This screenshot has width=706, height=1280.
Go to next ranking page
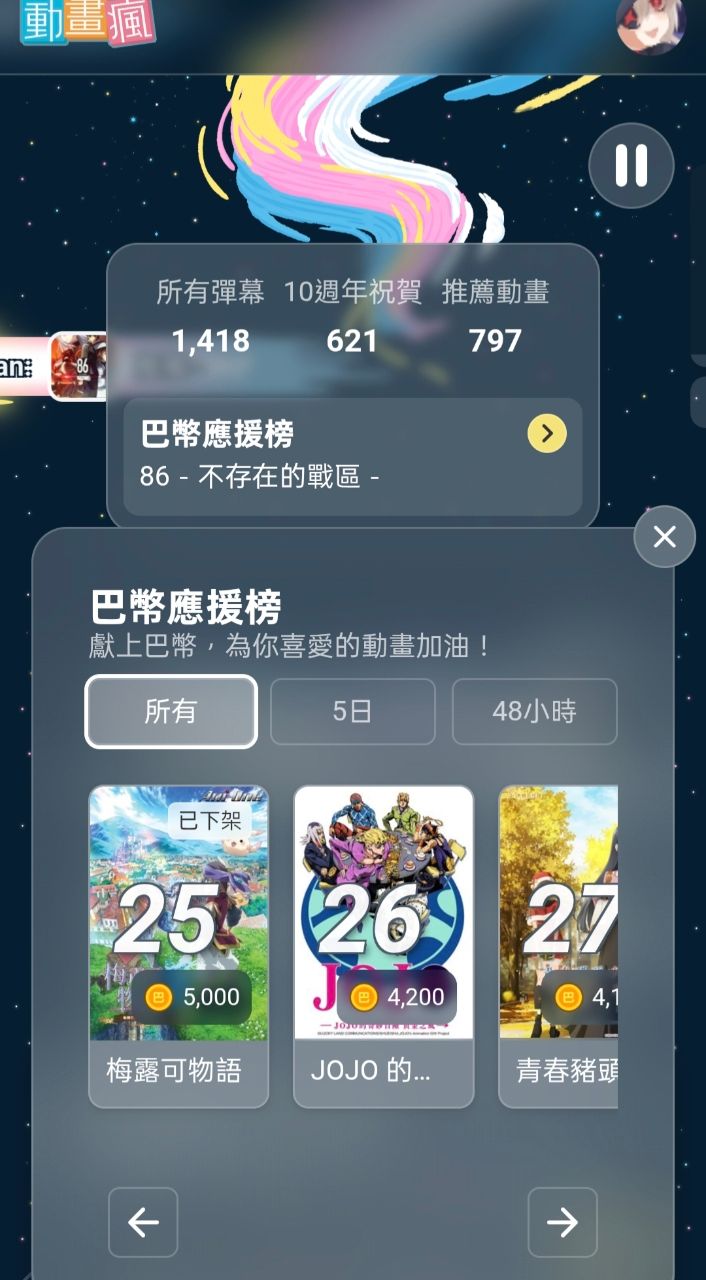click(562, 1221)
